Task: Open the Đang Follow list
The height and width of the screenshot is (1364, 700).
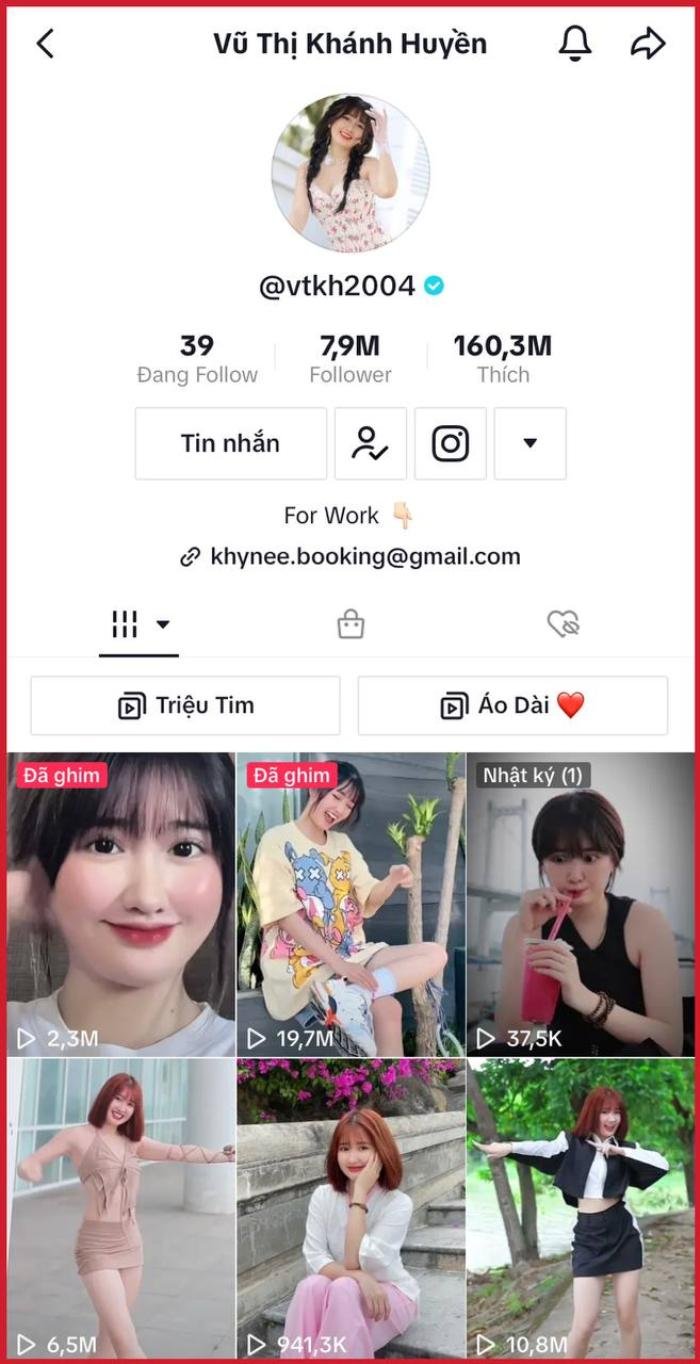Action: [197, 359]
